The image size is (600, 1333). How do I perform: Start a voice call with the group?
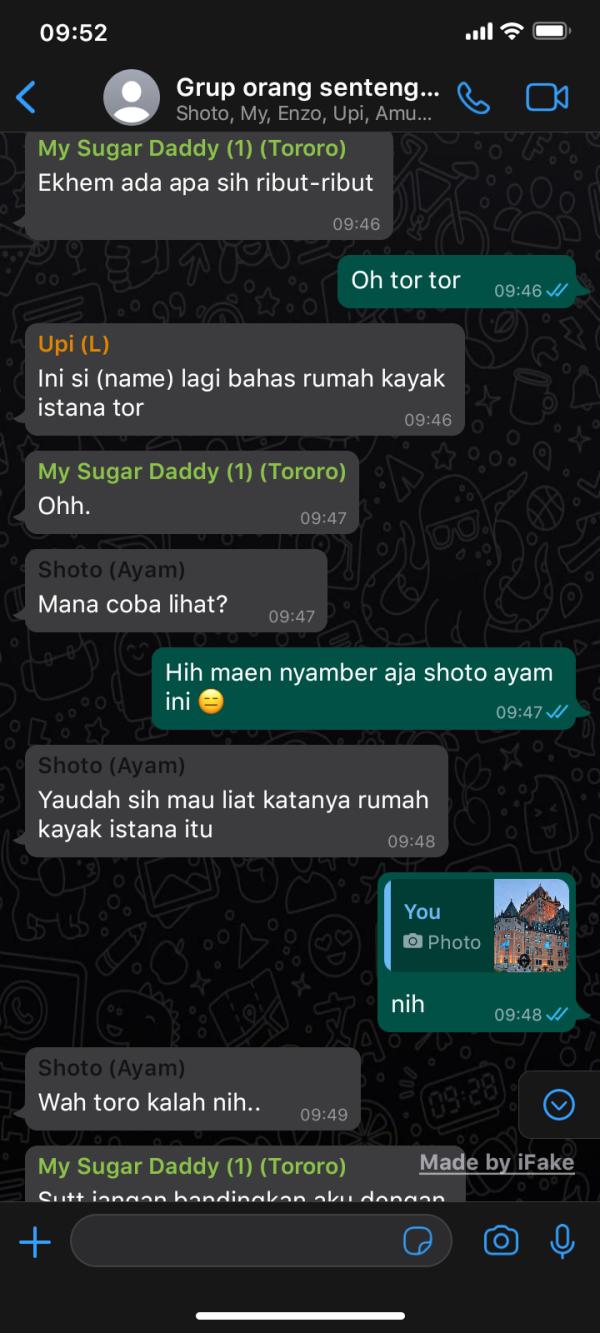click(473, 97)
